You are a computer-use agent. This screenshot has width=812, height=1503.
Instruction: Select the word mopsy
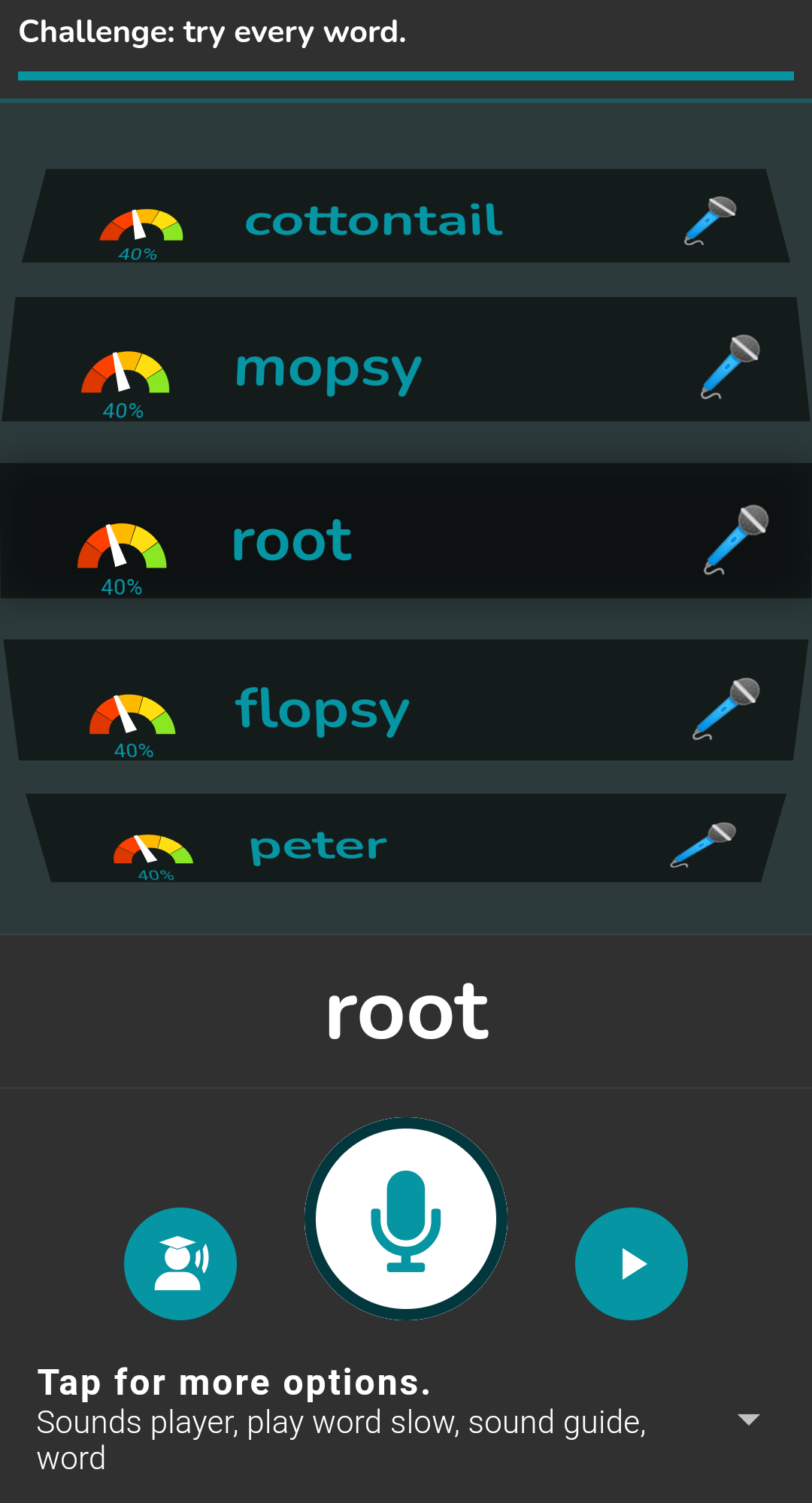[328, 369]
